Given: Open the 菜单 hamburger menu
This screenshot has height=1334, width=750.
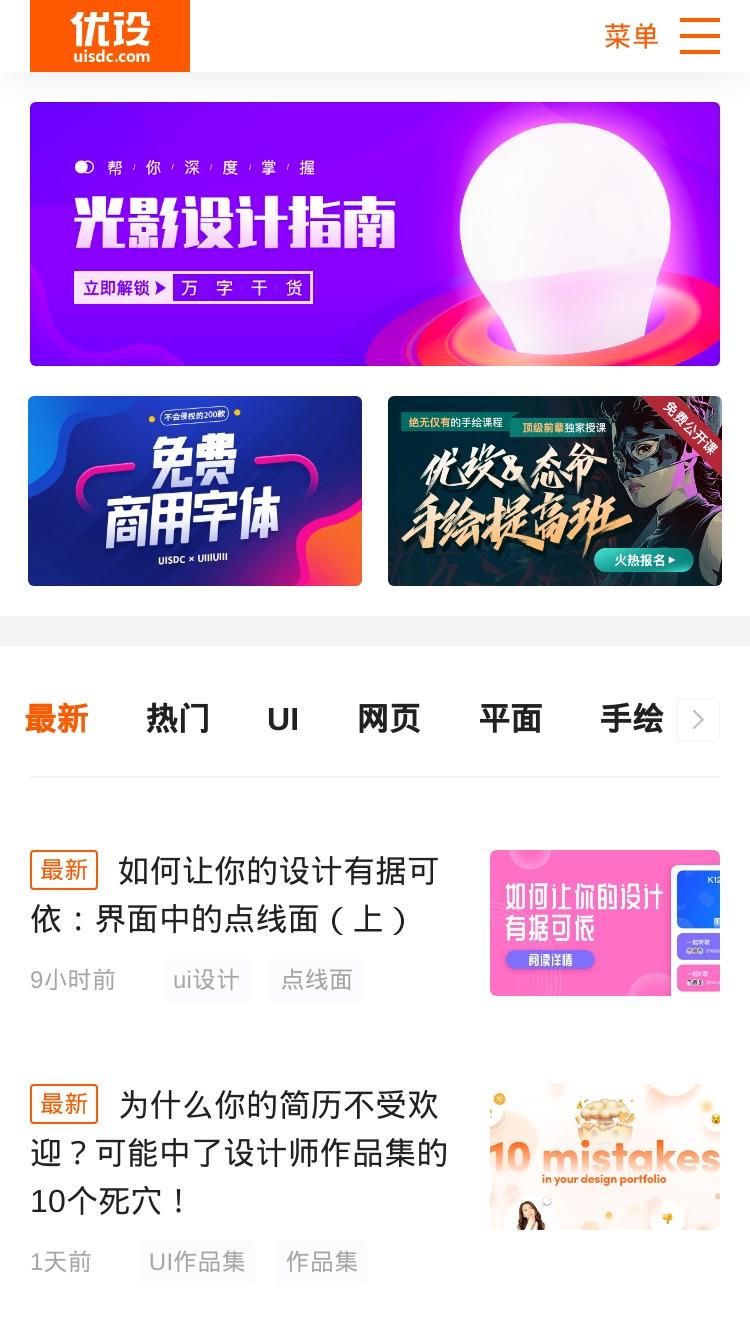Looking at the screenshot, I should (x=662, y=36).
